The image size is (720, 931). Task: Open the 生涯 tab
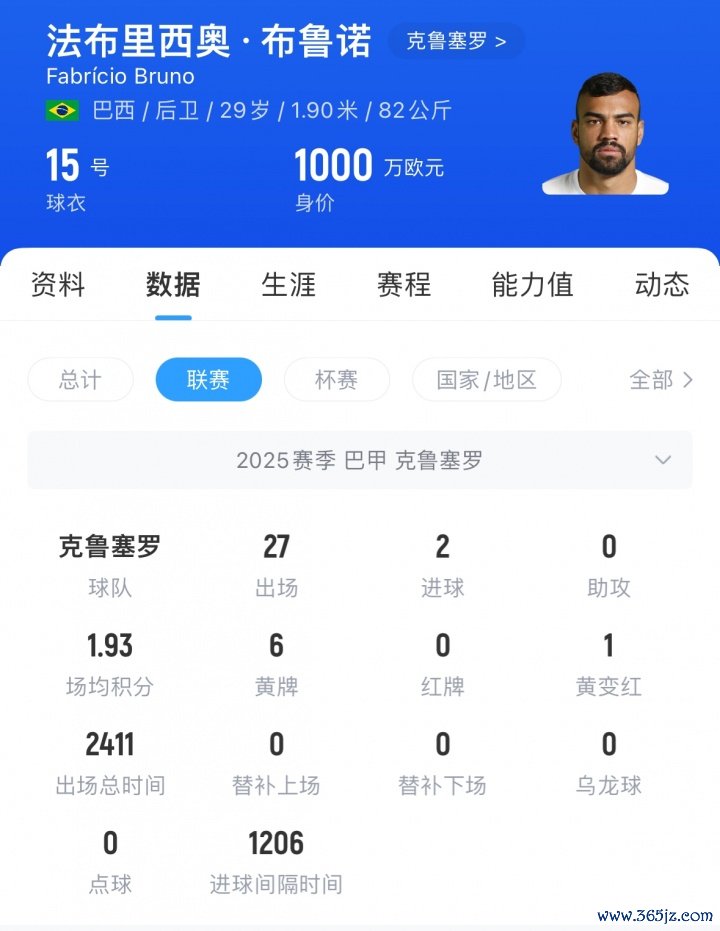click(x=288, y=285)
